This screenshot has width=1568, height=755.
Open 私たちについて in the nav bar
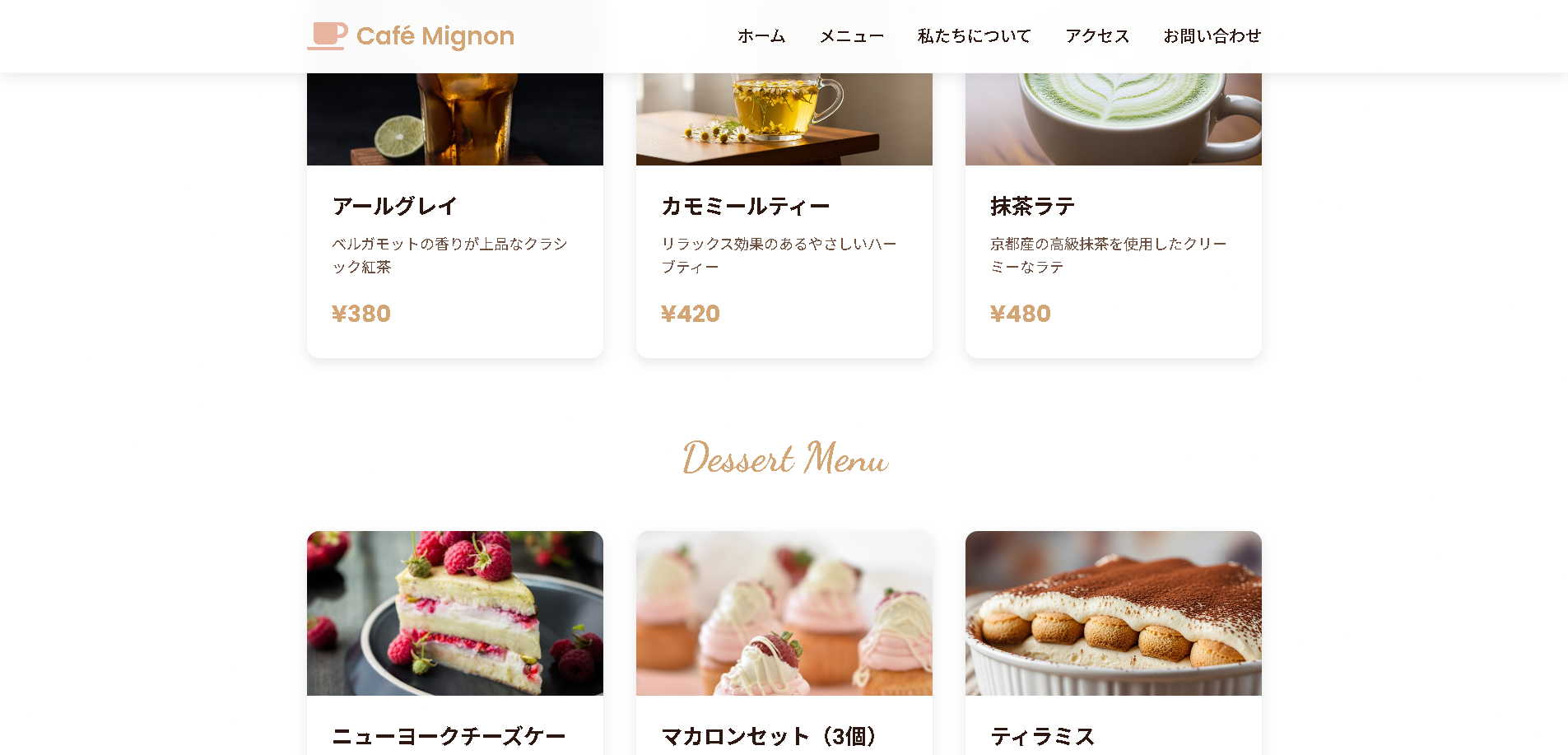[x=974, y=36]
